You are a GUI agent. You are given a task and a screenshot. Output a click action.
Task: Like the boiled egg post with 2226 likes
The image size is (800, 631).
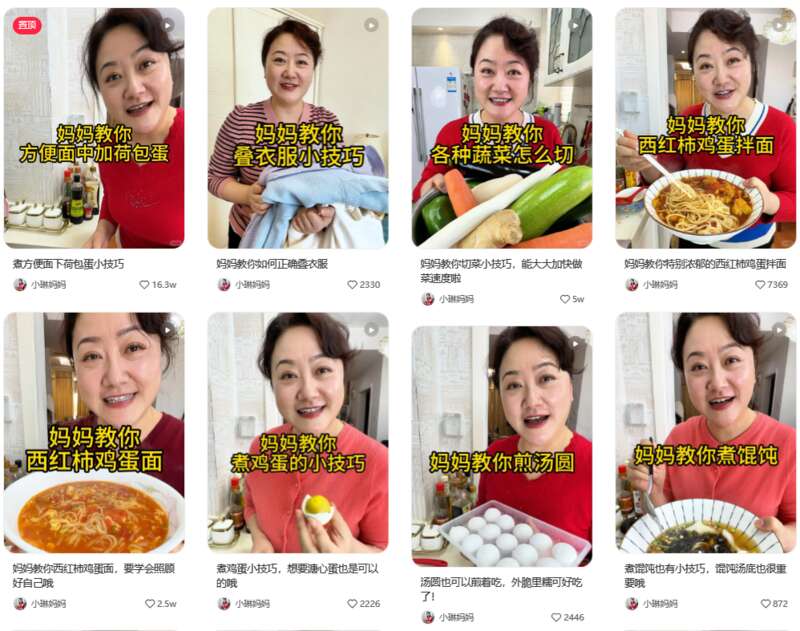click(352, 604)
